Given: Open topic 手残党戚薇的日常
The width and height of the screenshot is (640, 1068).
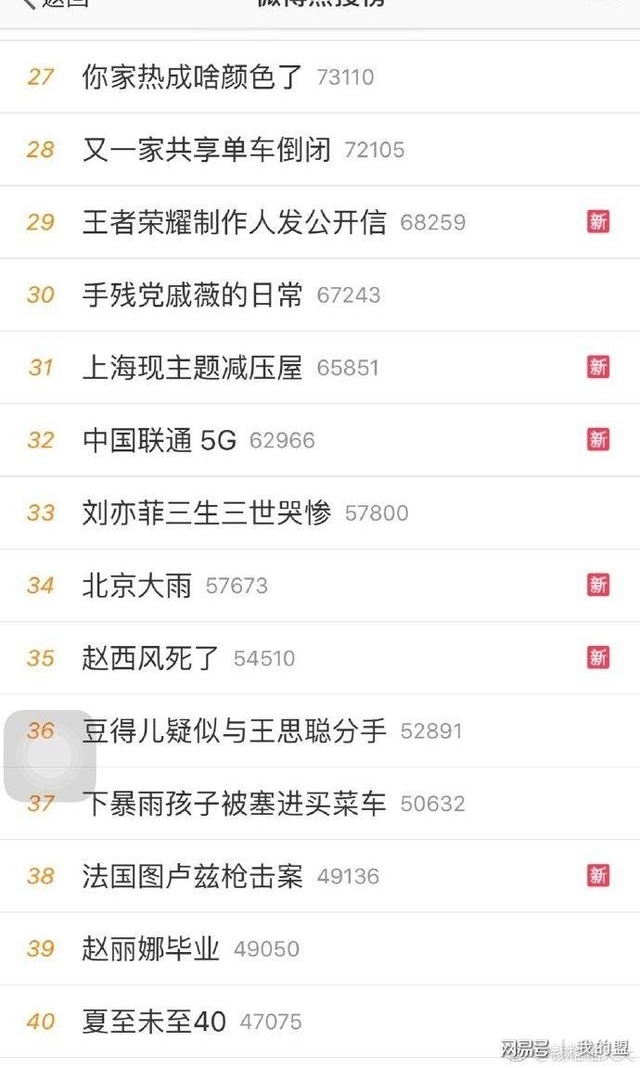Looking at the screenshot, I should (x=192, y=295).
